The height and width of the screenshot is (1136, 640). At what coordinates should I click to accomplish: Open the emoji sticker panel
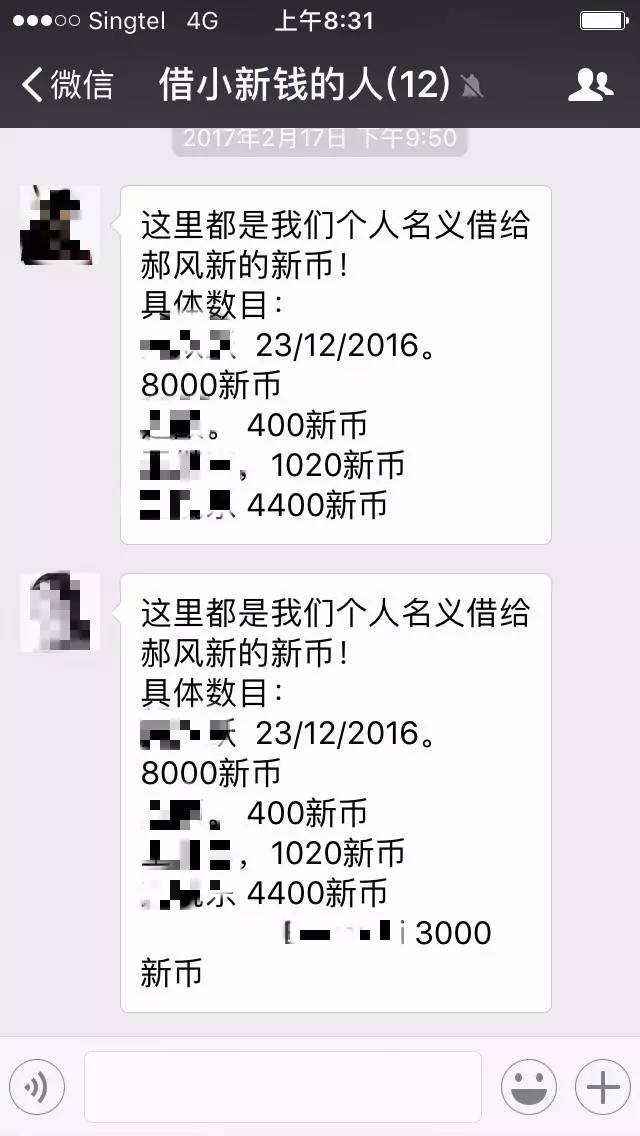click(528, 1087)
